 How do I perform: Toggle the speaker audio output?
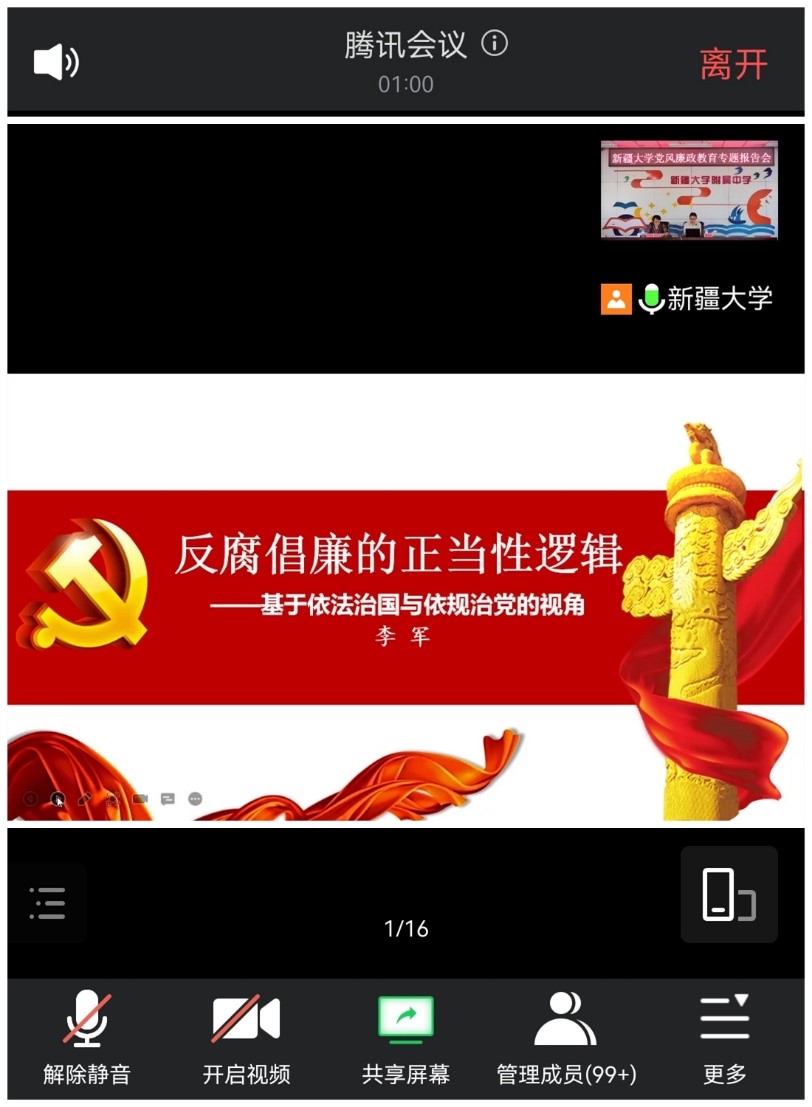point(56,62)
